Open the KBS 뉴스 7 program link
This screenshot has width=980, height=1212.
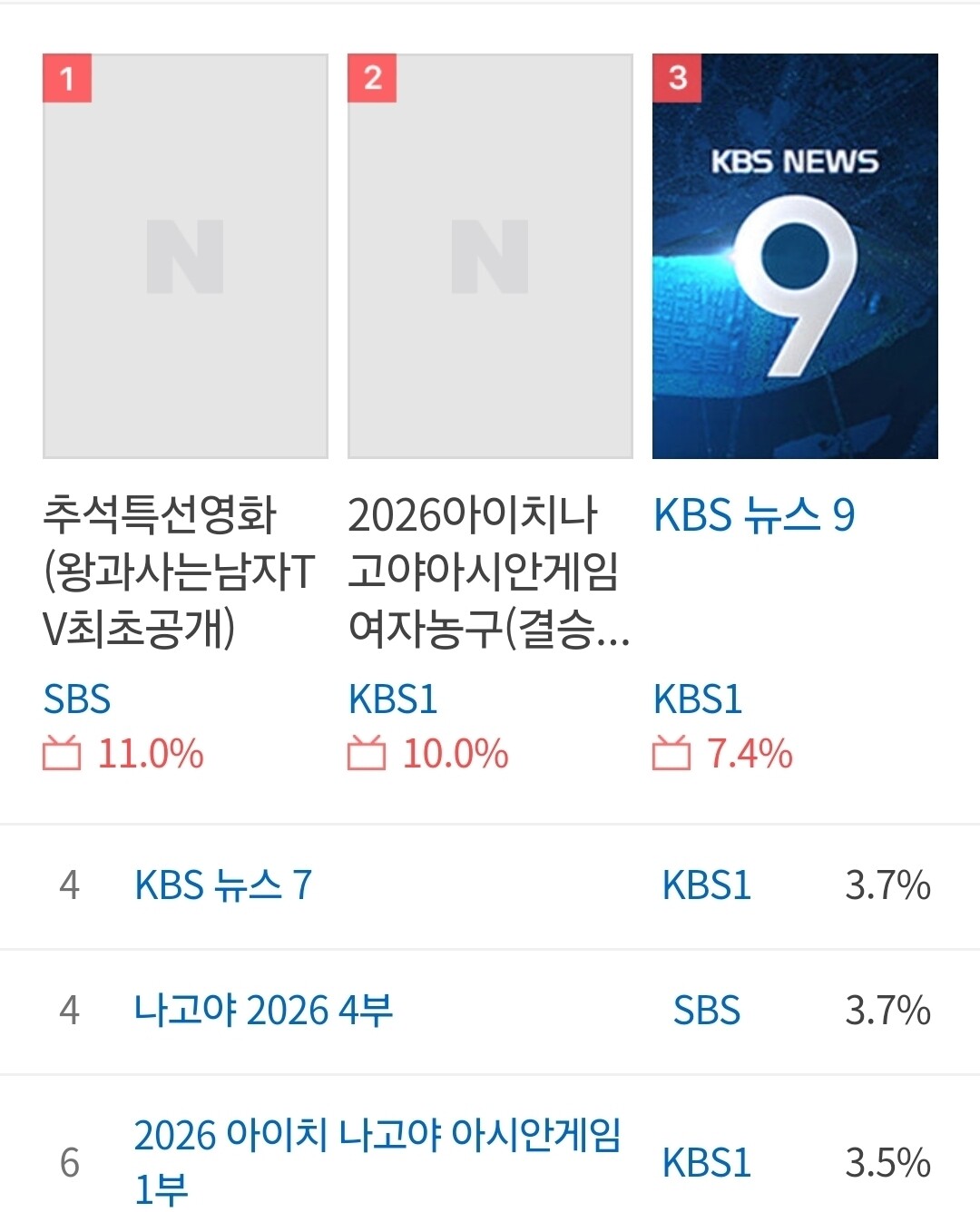point(223,885)
